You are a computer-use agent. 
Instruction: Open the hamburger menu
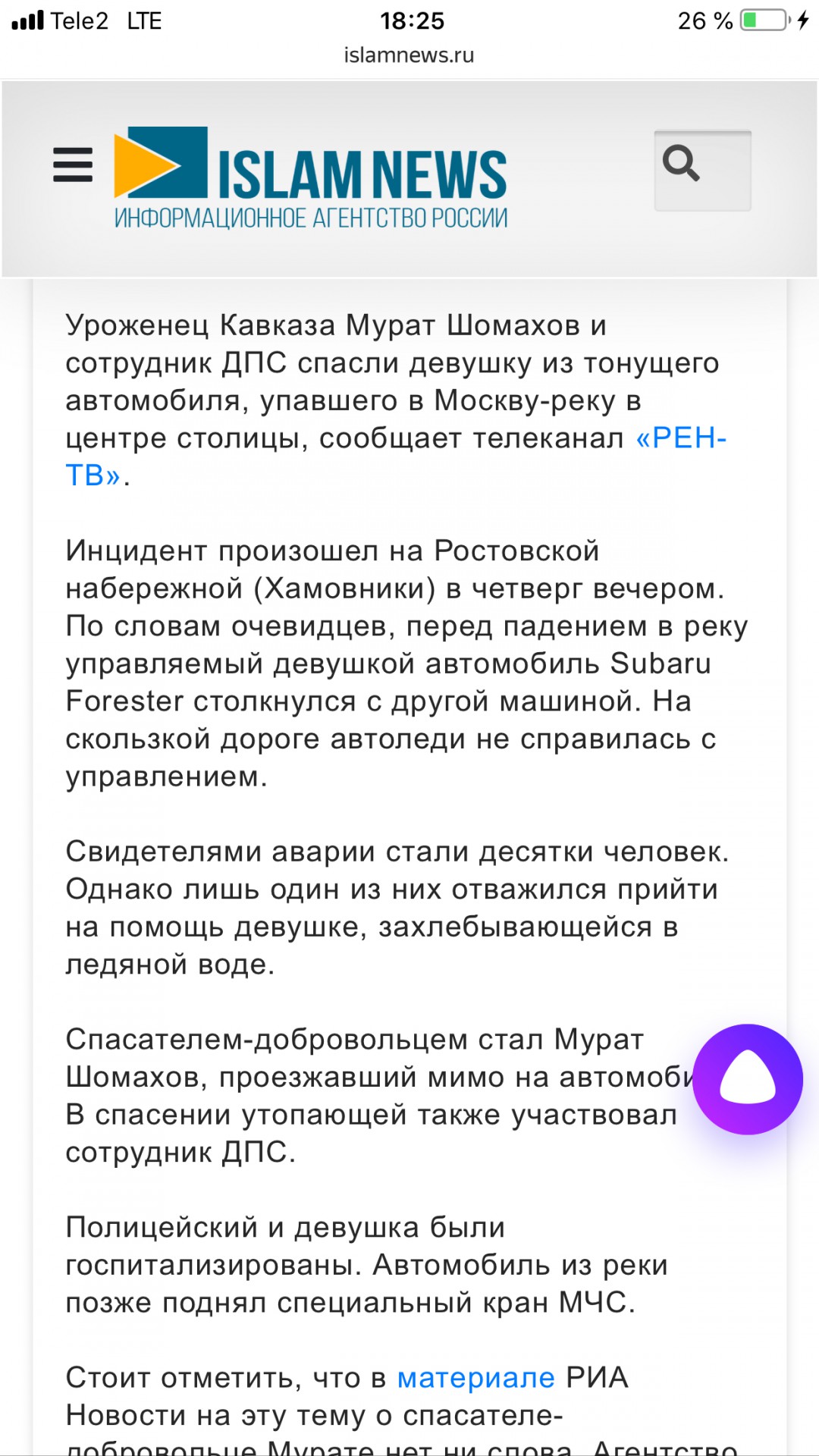click(x=73, y=165)
